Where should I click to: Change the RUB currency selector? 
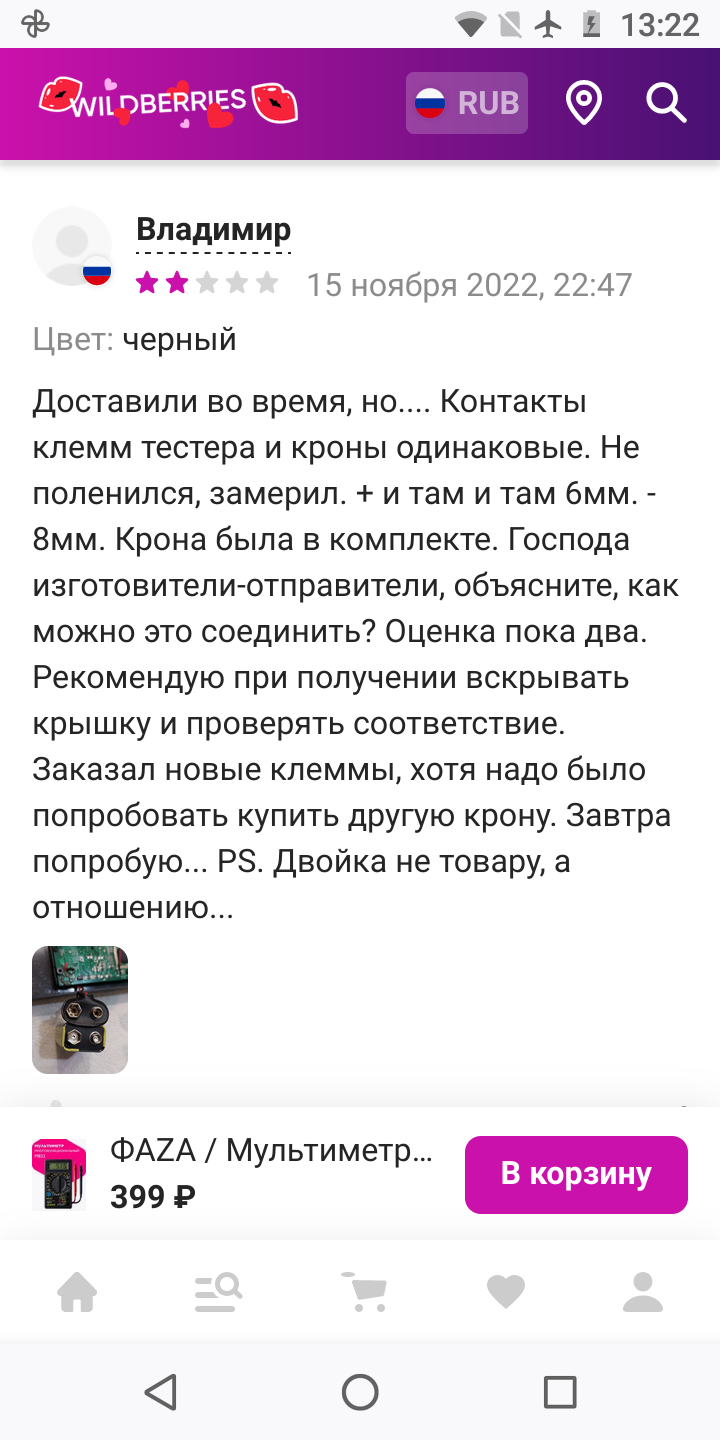(x=466, y=103)
